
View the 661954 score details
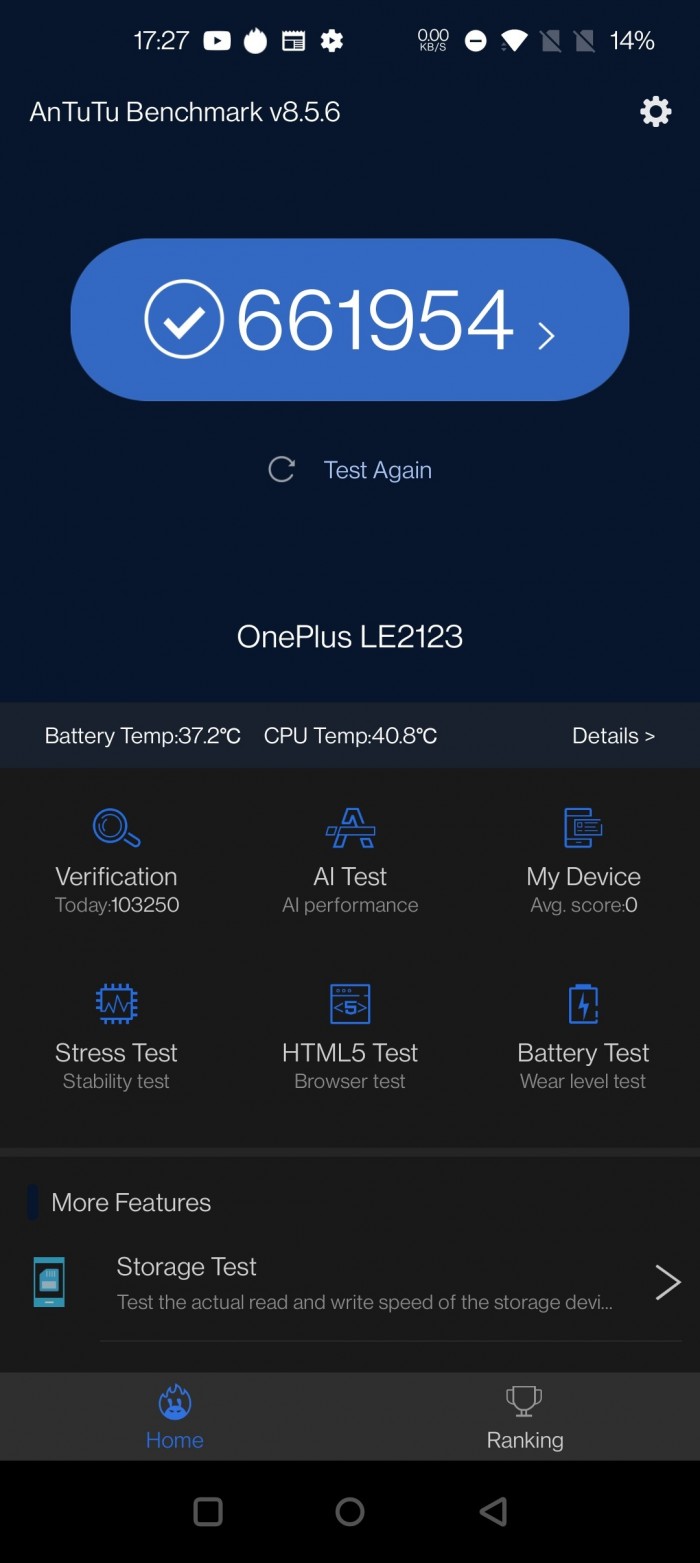[349, 320]
